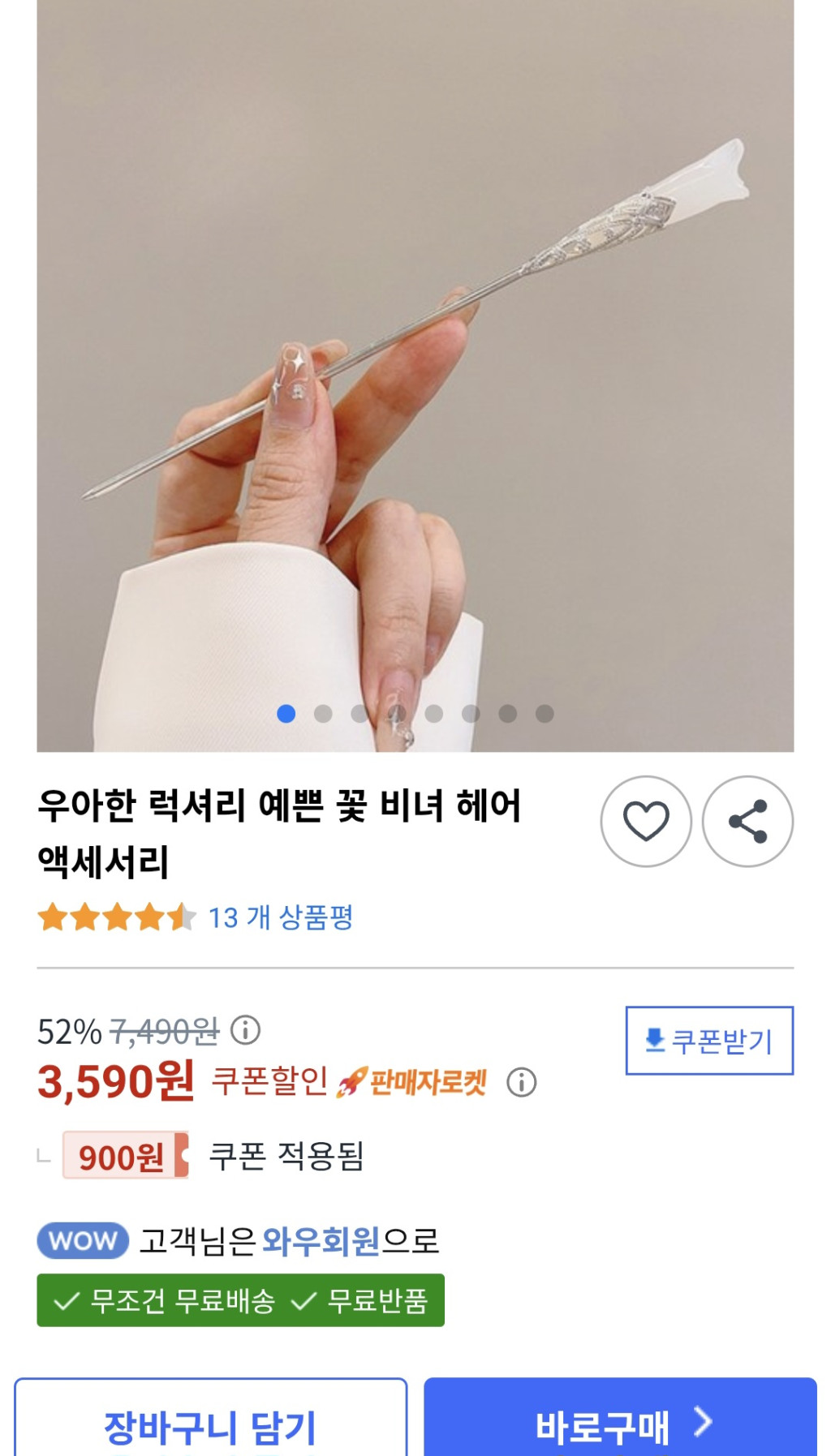Viewport: 831px width, 1456px height.
Task: Add product to wishlist with heart icon
Action: pos(646,821)
